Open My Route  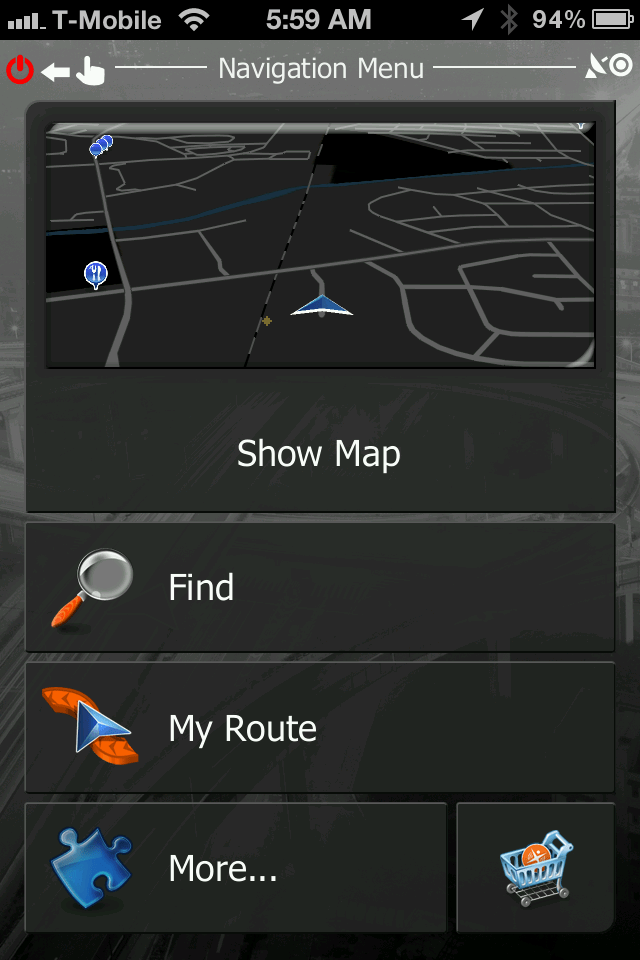pos(319,728)
